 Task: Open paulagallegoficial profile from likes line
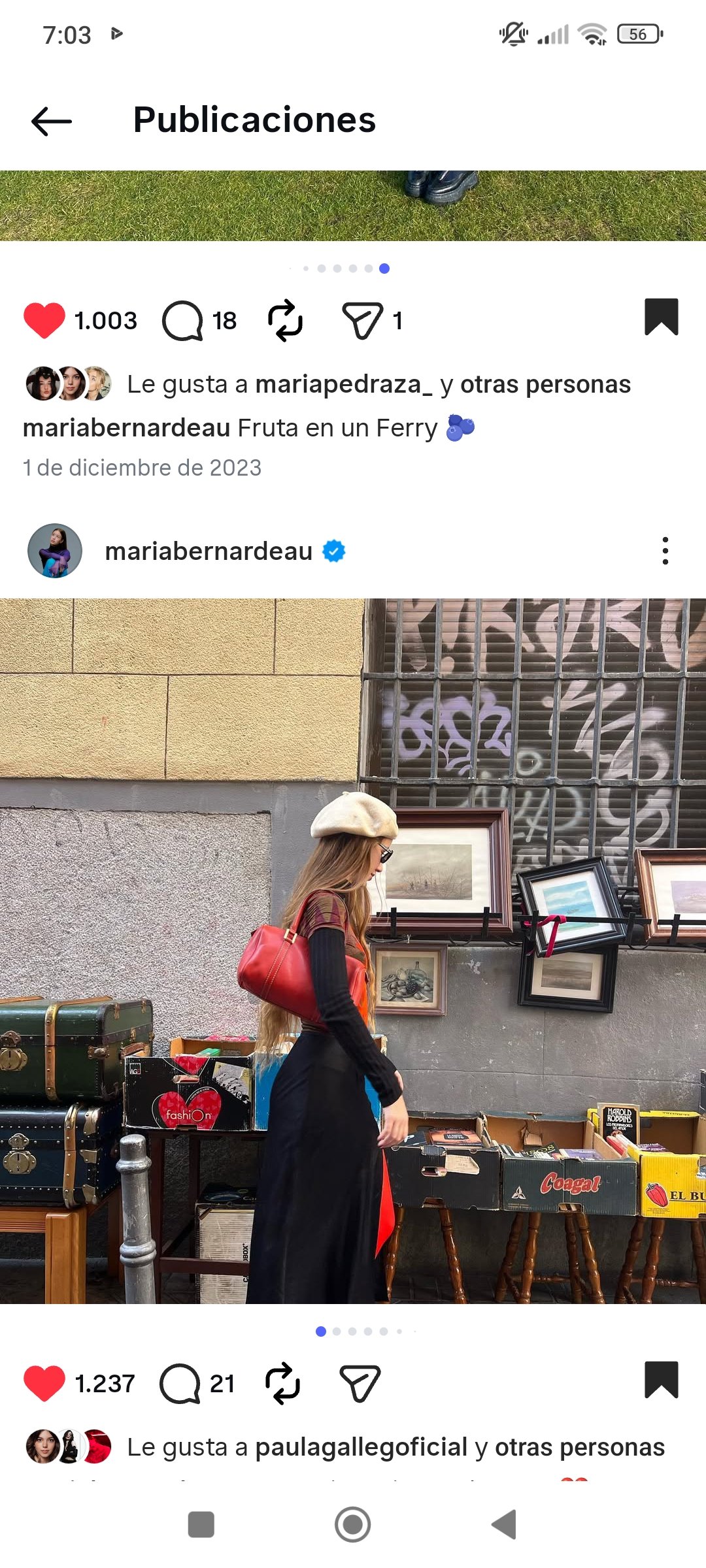pyautogui.click(x=361, y=1447)
